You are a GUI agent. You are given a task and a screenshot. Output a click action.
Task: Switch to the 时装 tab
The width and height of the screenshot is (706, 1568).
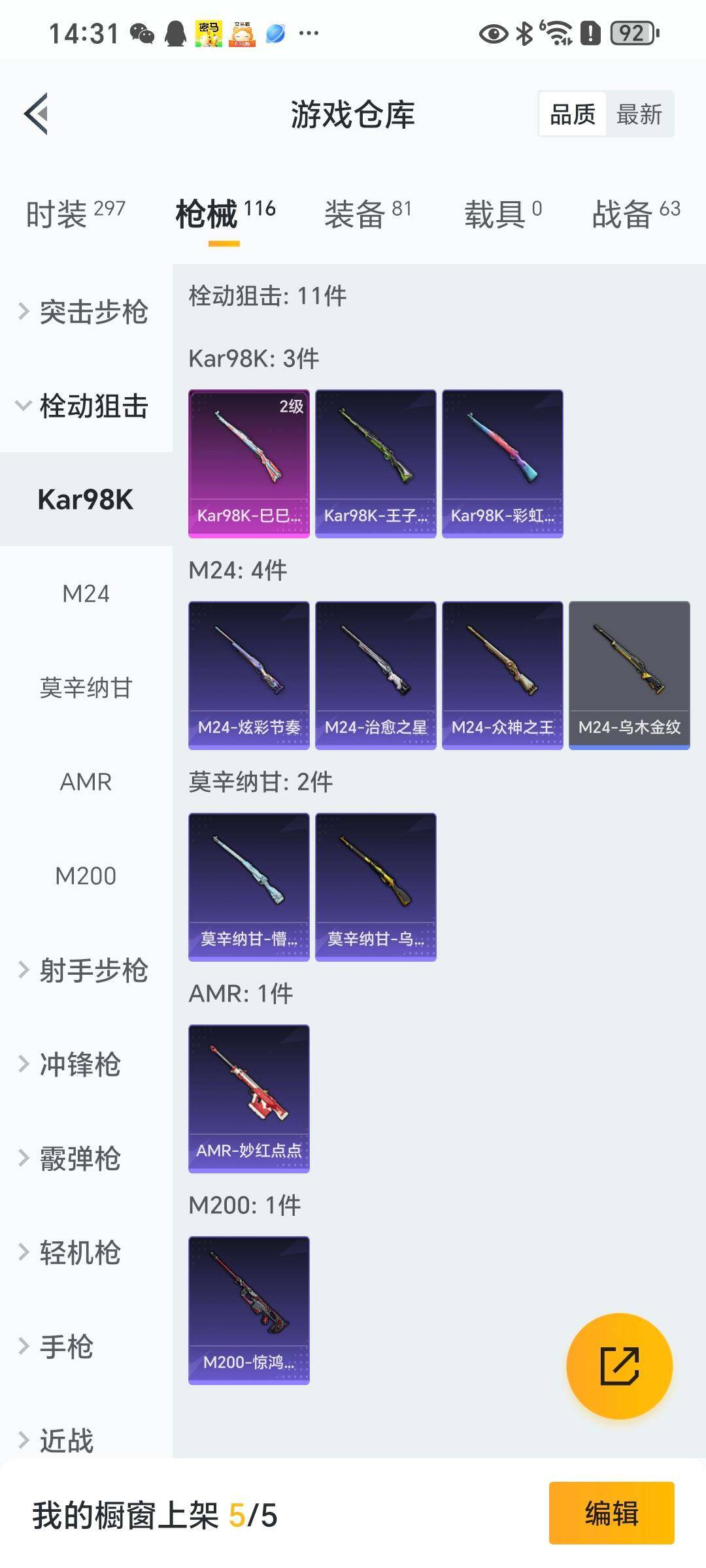pos(75,214)
